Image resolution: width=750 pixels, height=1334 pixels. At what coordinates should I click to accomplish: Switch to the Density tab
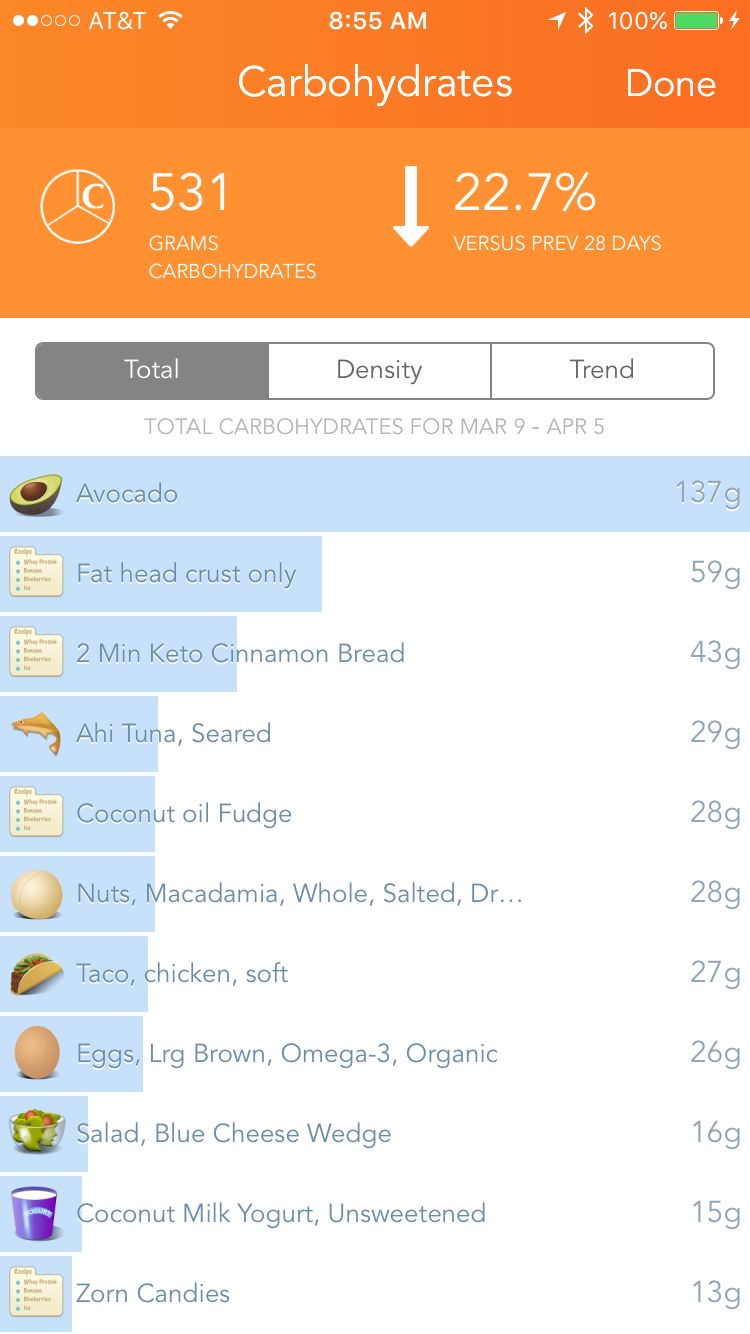[x=379, y=370]
